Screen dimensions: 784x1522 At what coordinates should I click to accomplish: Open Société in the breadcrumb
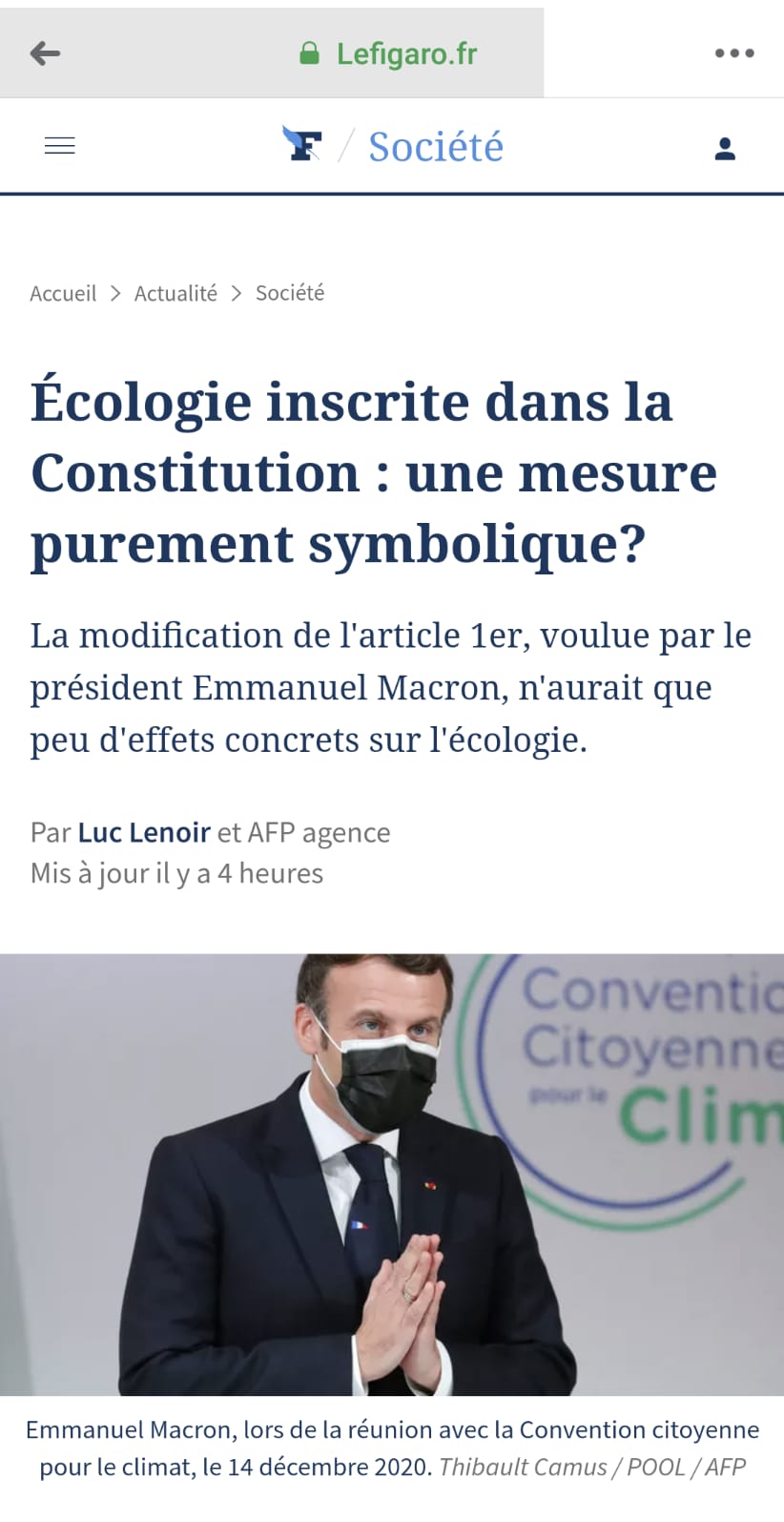290,293
